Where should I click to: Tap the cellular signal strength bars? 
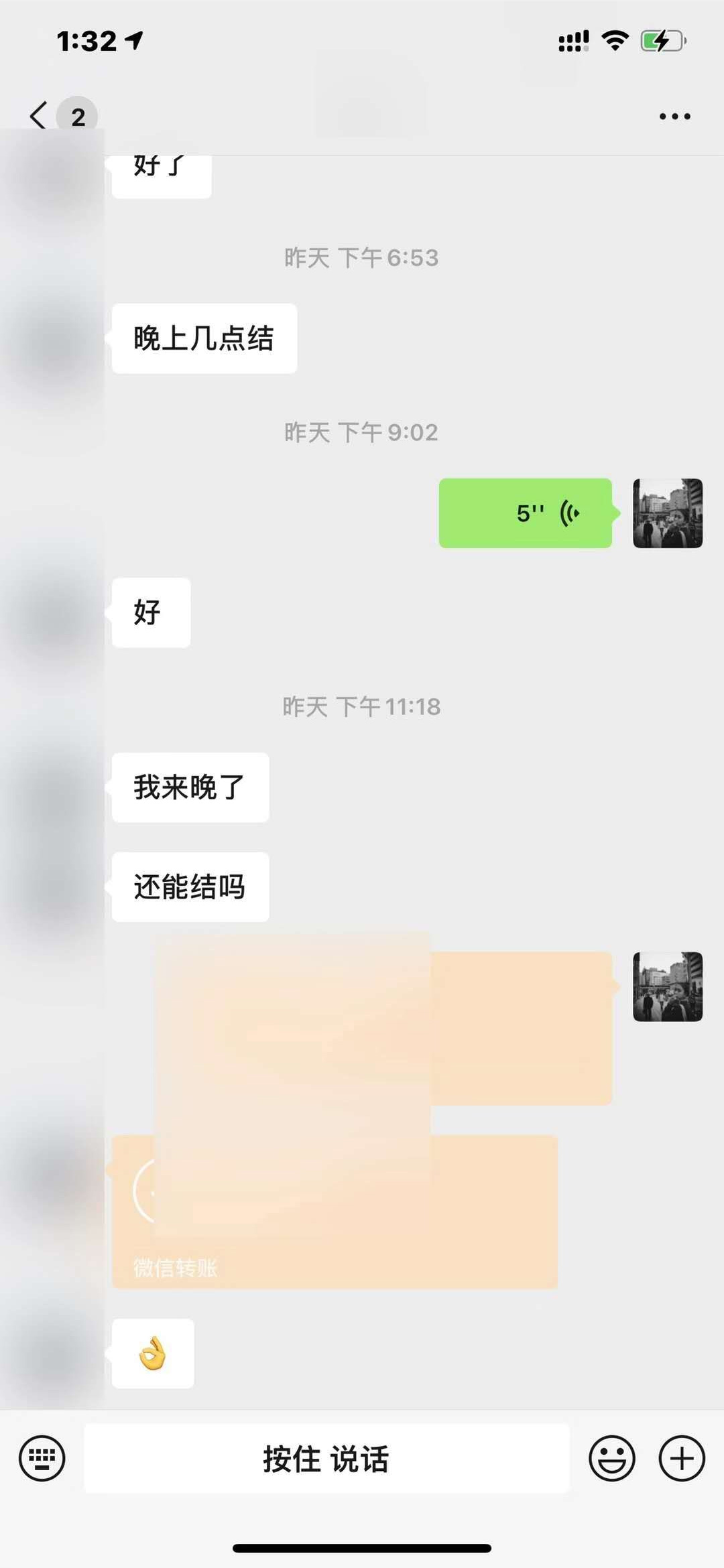573,42
